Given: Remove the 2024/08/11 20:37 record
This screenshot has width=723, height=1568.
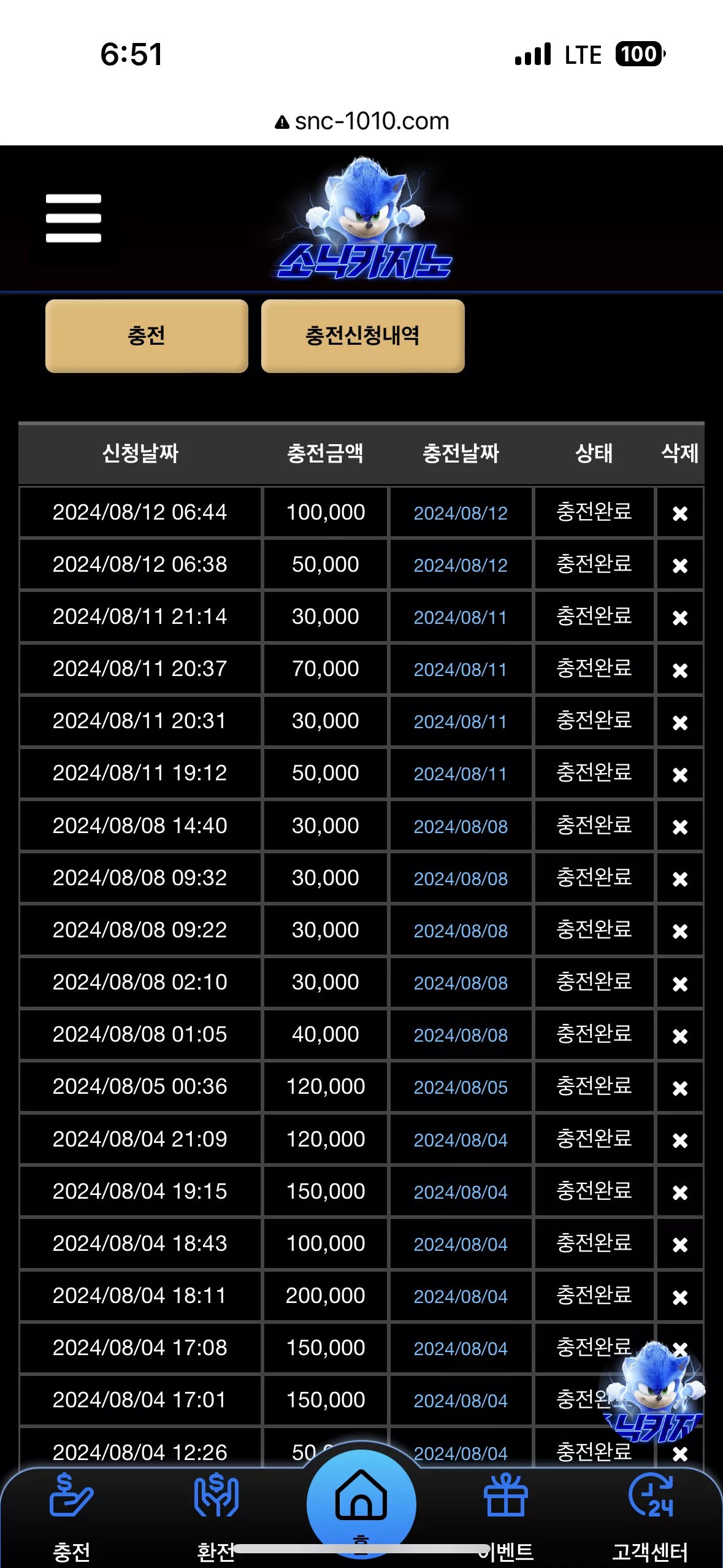Looking at the screenshot, I should [x=679, y=670].
